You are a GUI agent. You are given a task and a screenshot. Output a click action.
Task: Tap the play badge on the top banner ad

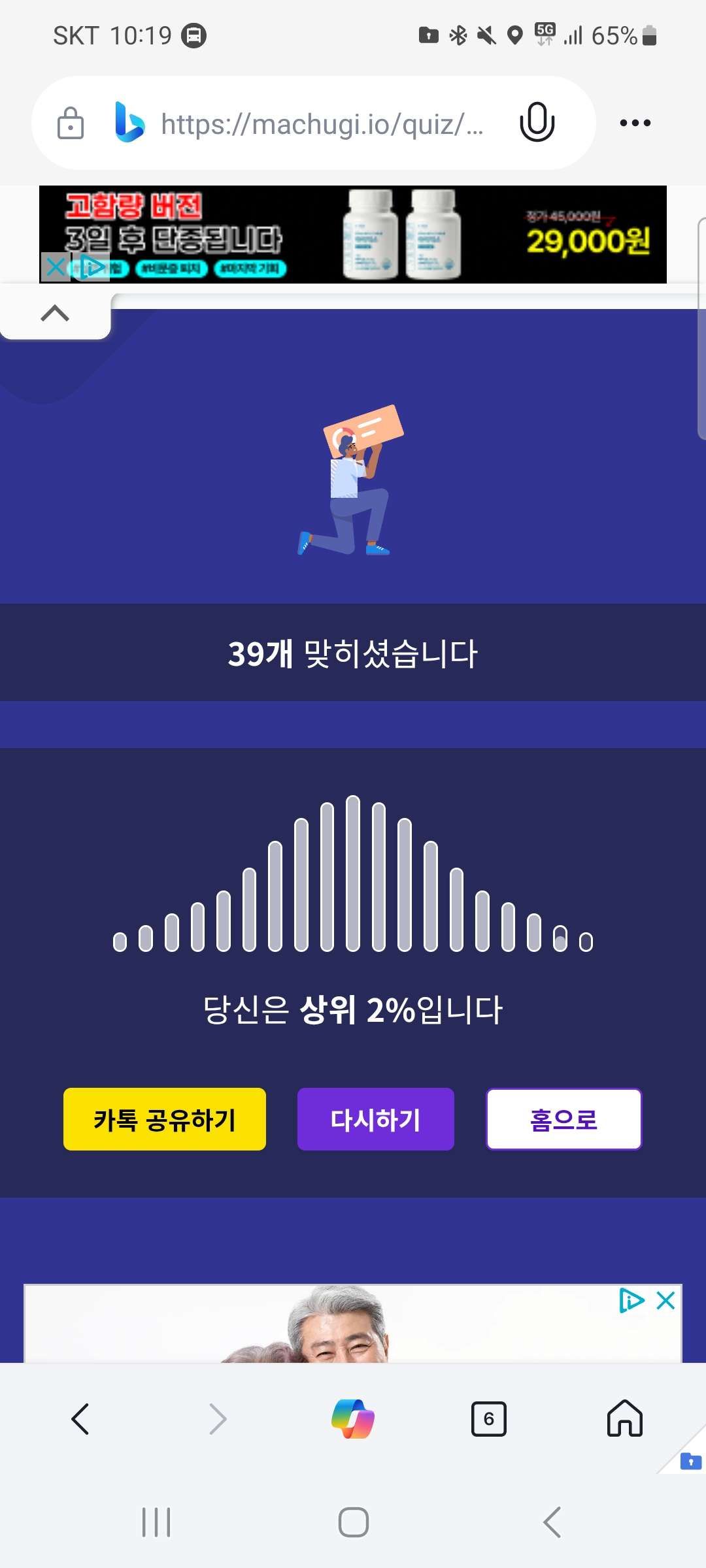[x=92, y=267]
